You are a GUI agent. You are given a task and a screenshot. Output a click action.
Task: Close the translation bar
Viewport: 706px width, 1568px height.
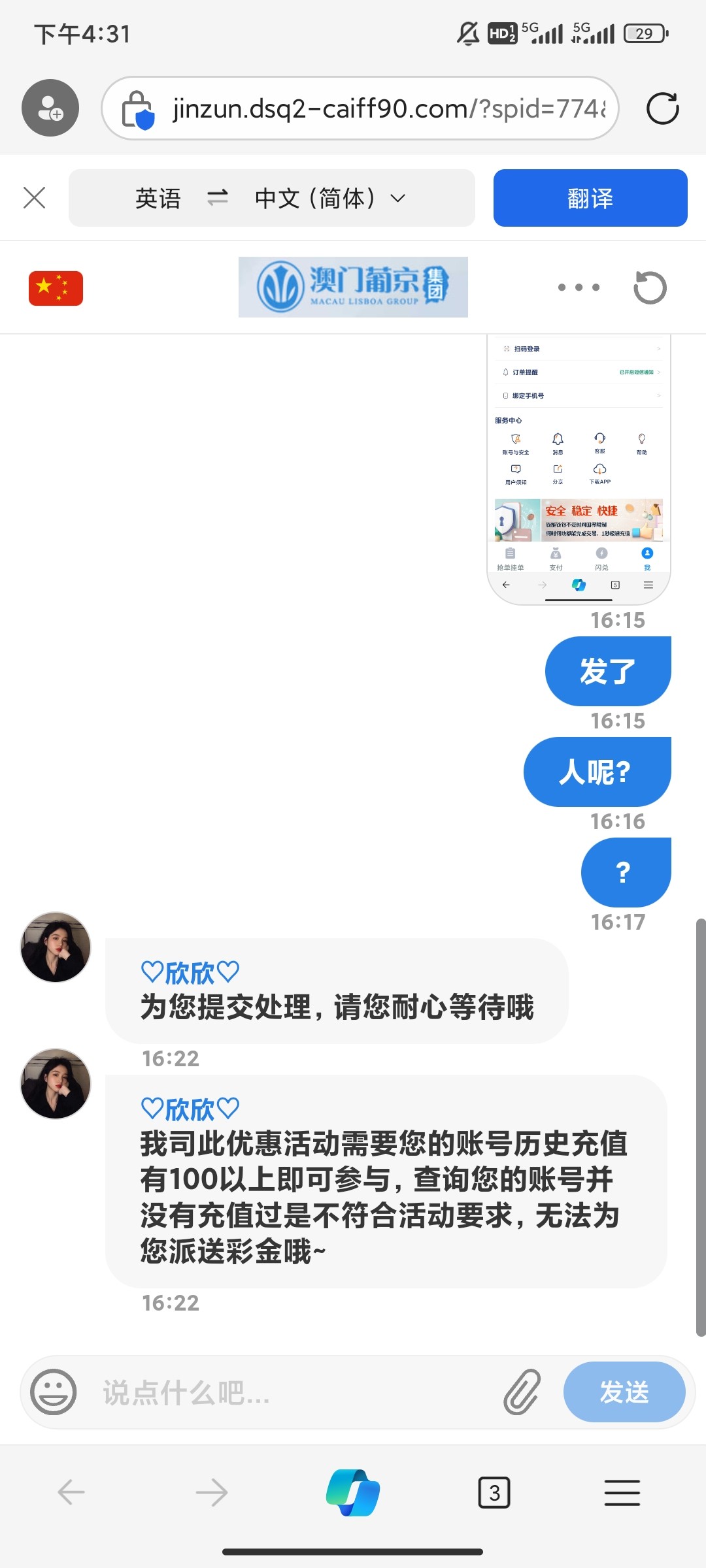pos(34,197)
